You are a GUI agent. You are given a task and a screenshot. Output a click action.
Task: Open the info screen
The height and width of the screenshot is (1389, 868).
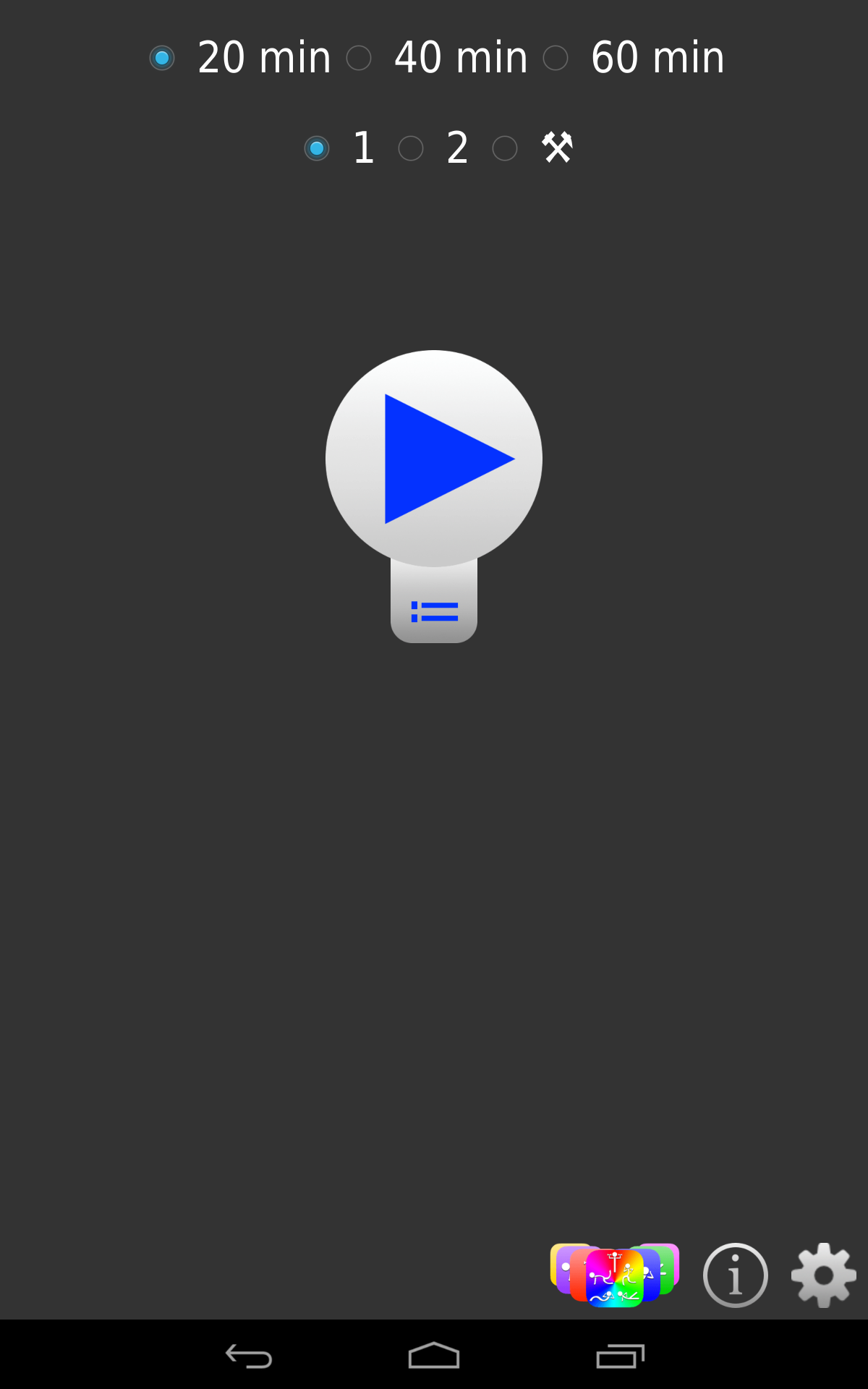coord(736,1275)
